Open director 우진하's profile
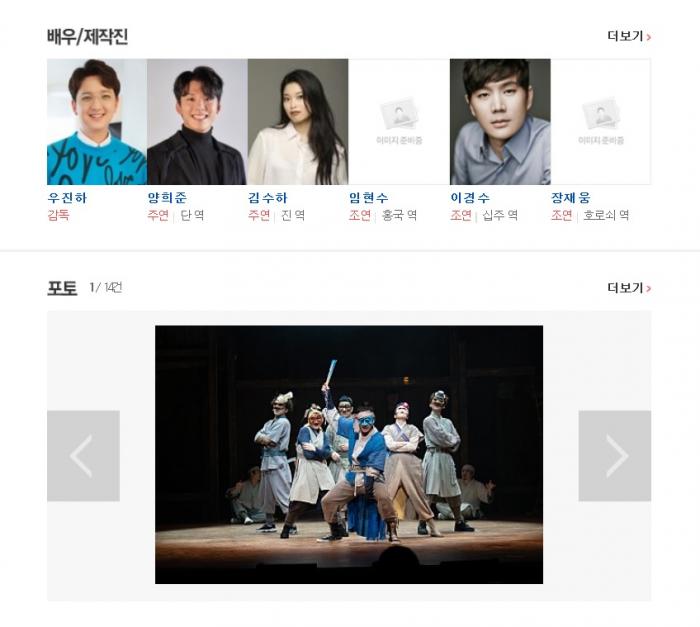The image size is (700, 627). point(96,122)
